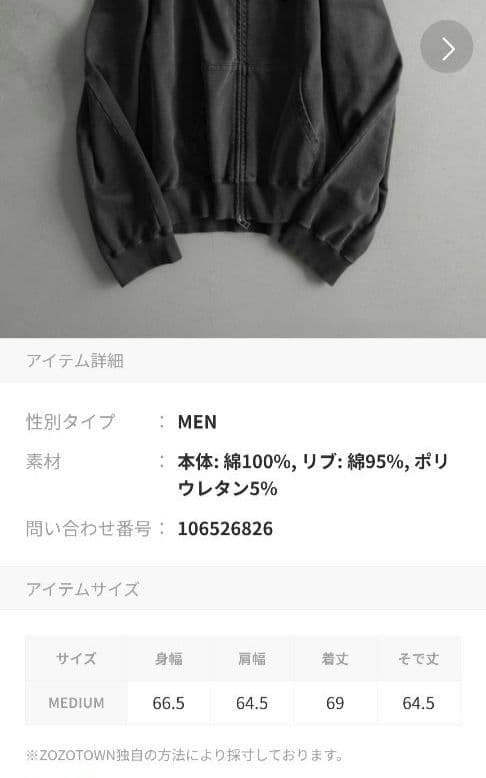Open the hoodie product photo
The image size is (486, 778).
tap(243, 169)
